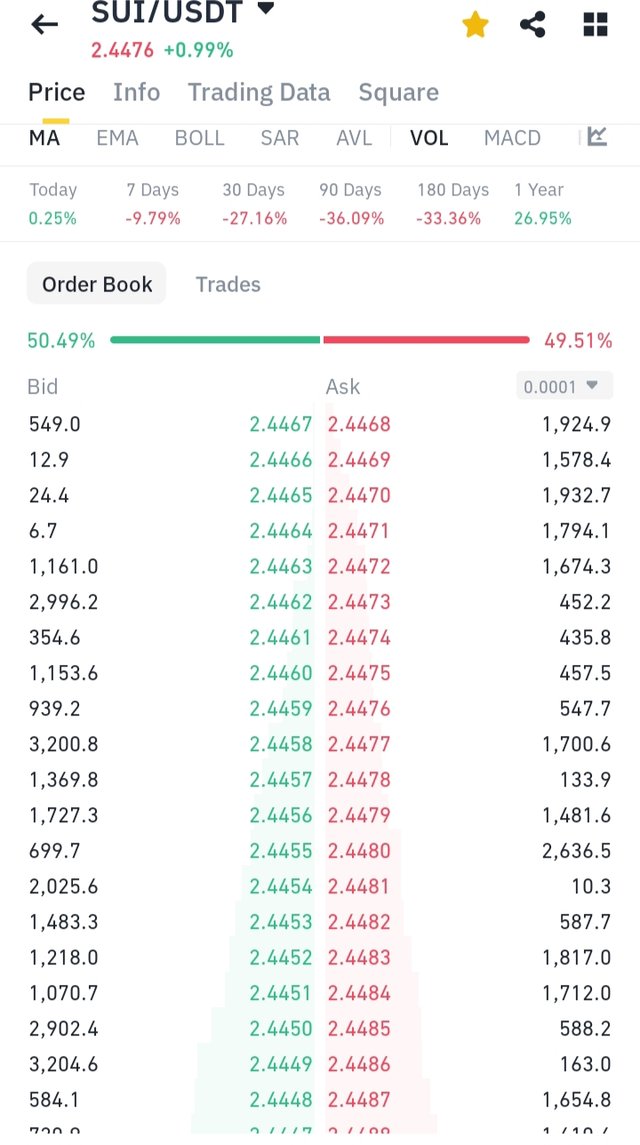Switch to the Trades tab

coord(228,284)
